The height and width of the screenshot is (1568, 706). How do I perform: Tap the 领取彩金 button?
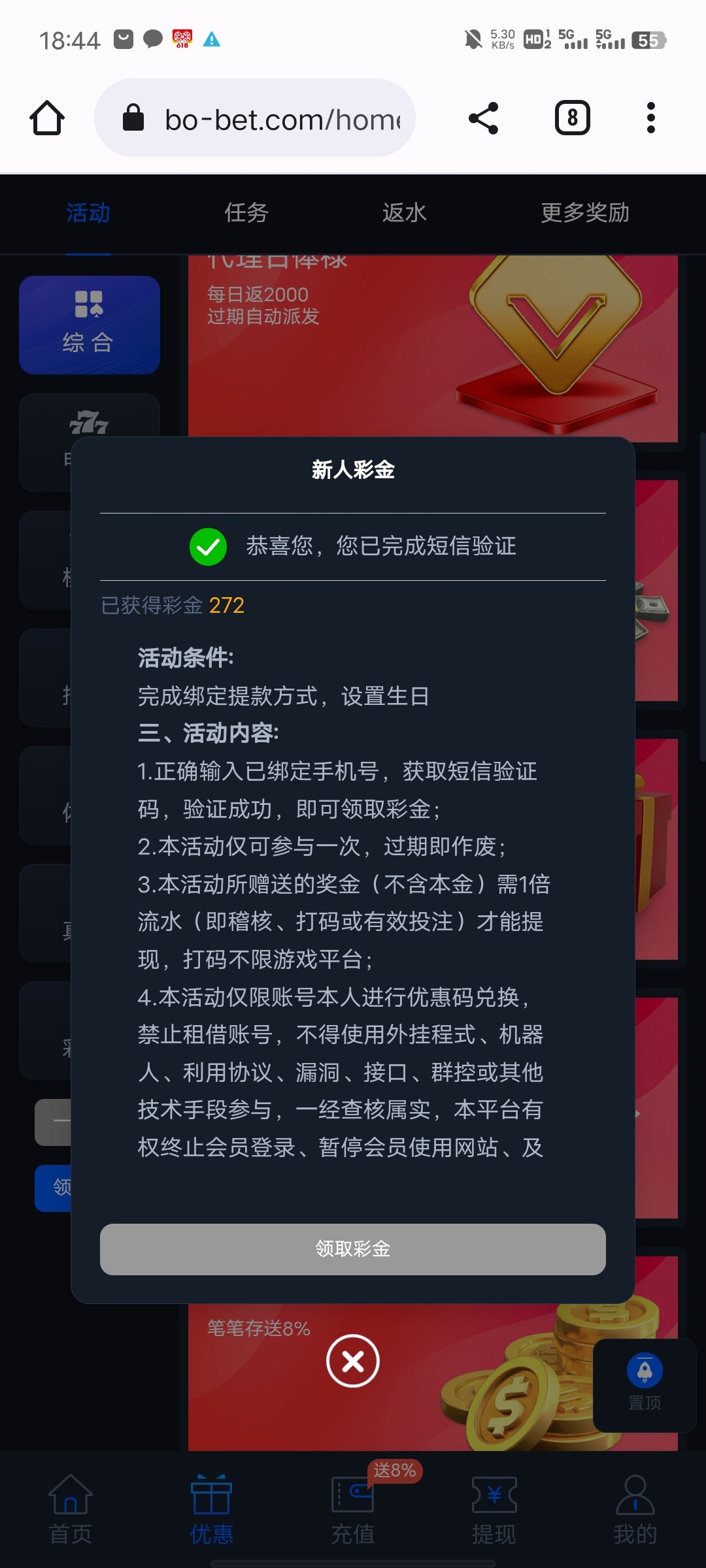[x=352, y=1249]
